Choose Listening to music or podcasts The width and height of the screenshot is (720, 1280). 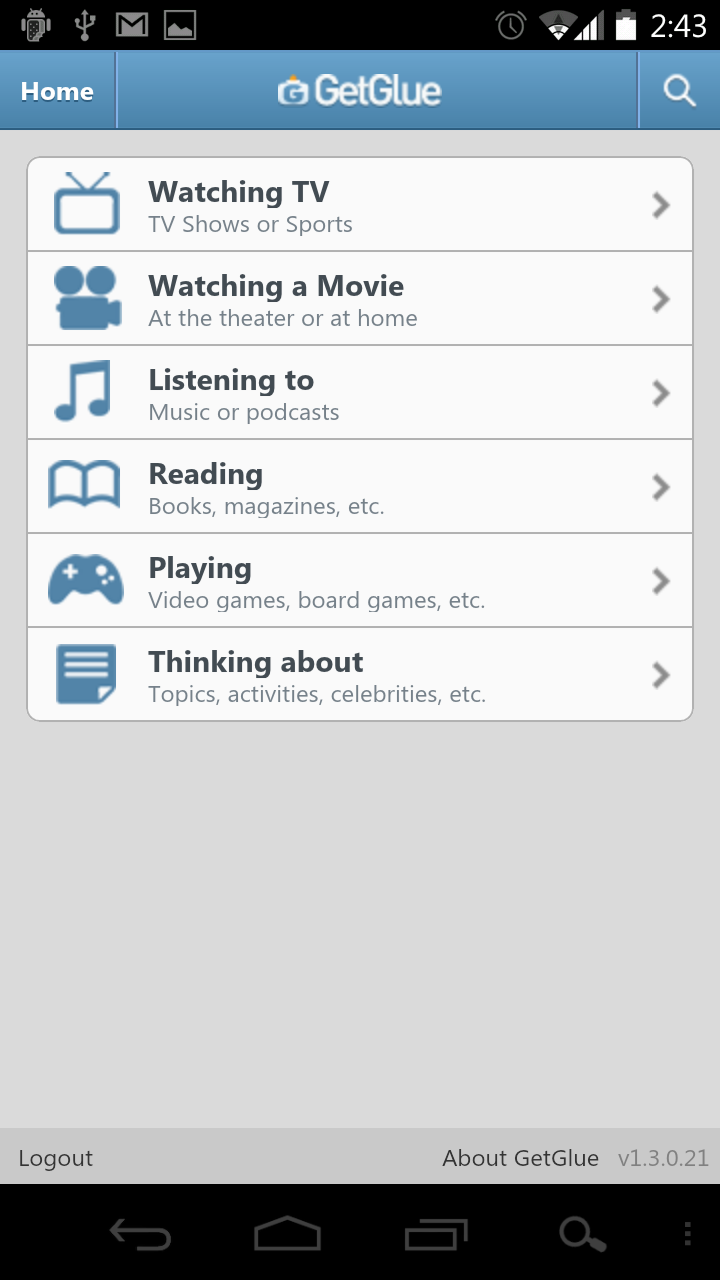[360, 393]
